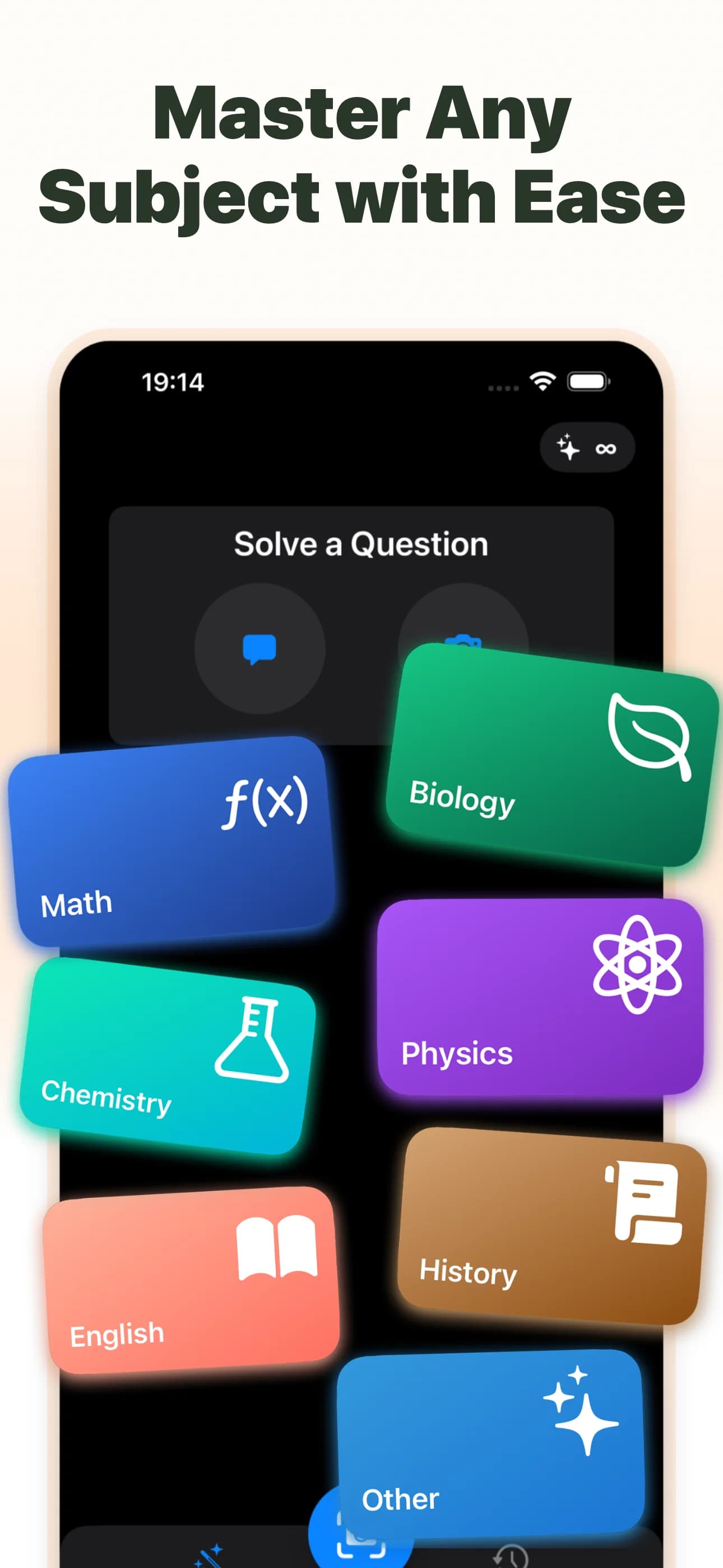Open the Solve a Question panel
723x1568 pixels.
[x=361, y=544]
